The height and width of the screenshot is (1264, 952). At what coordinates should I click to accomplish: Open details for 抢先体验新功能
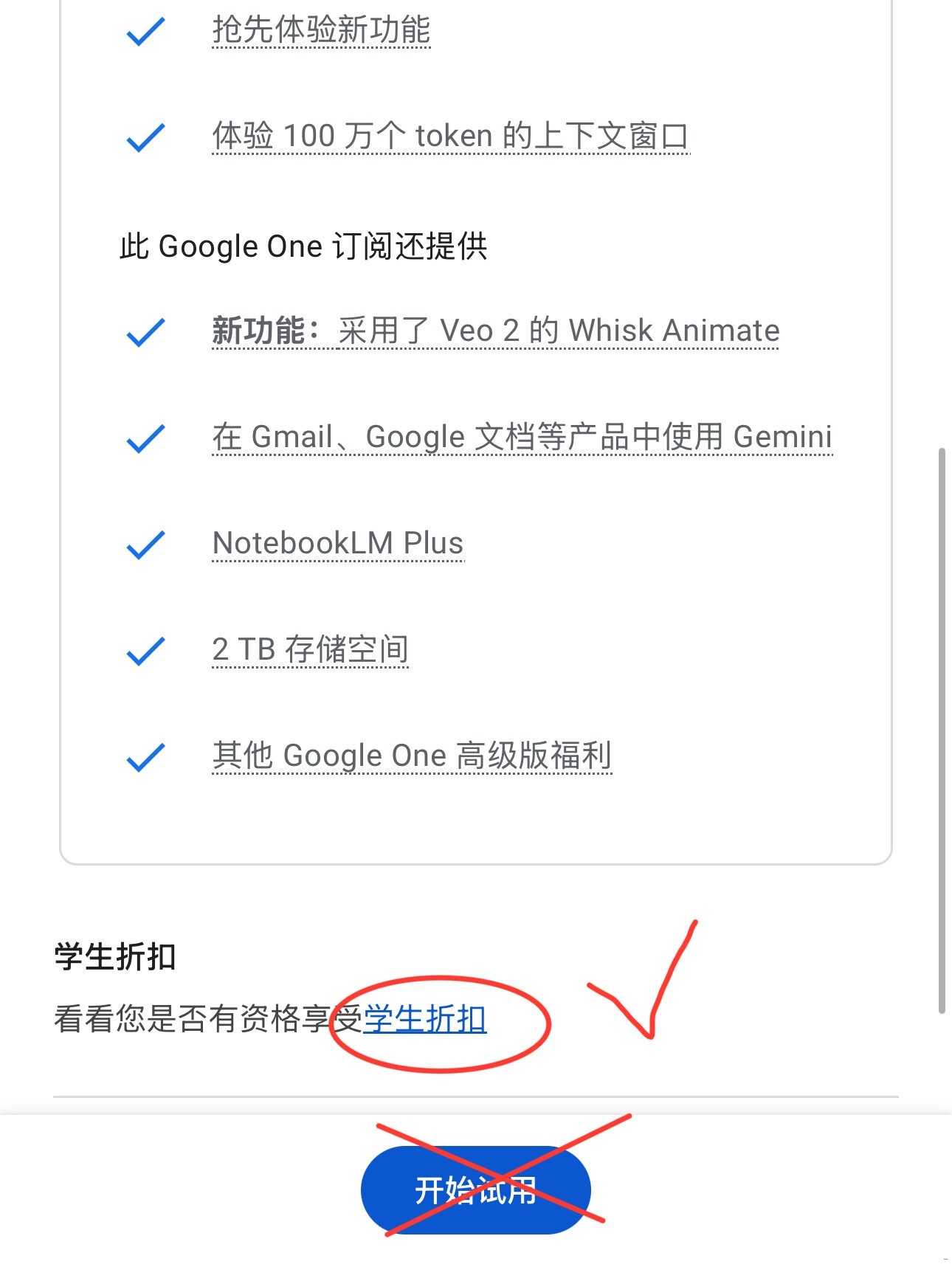321,30
